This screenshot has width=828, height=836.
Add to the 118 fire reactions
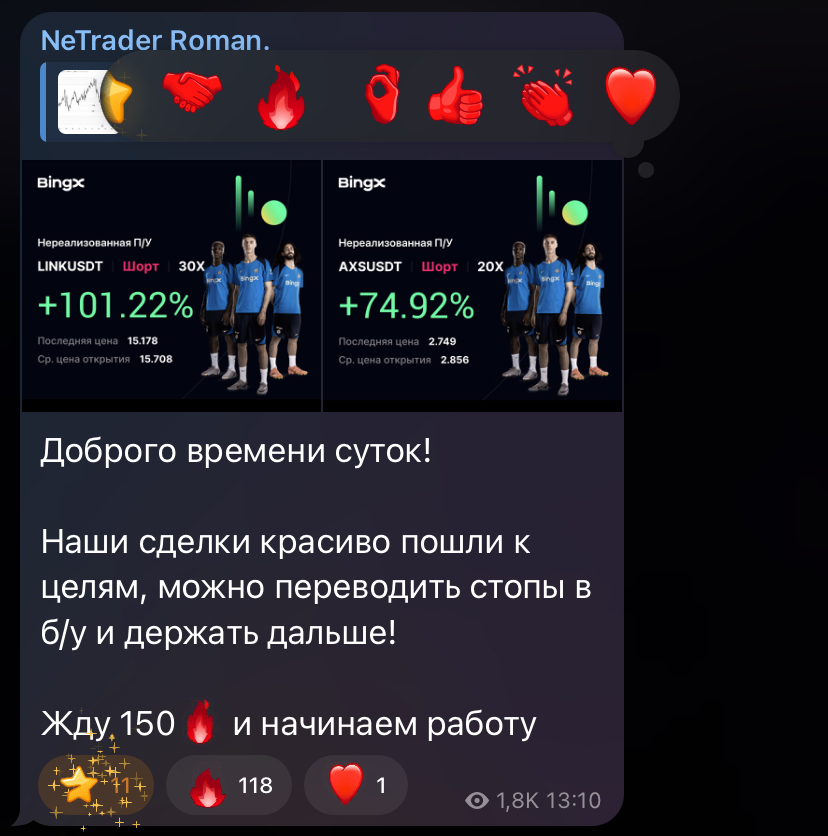tap(229, 785)
